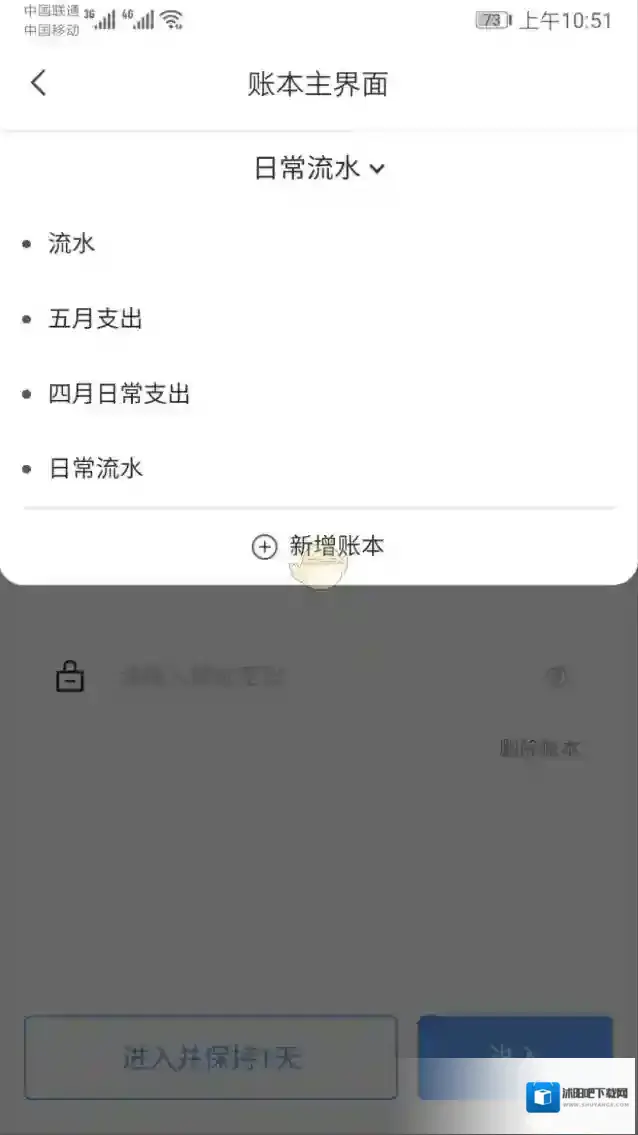Open the 四月日常支出 account book
Viewport: 638px width, 1135px height.
point(119,394)
